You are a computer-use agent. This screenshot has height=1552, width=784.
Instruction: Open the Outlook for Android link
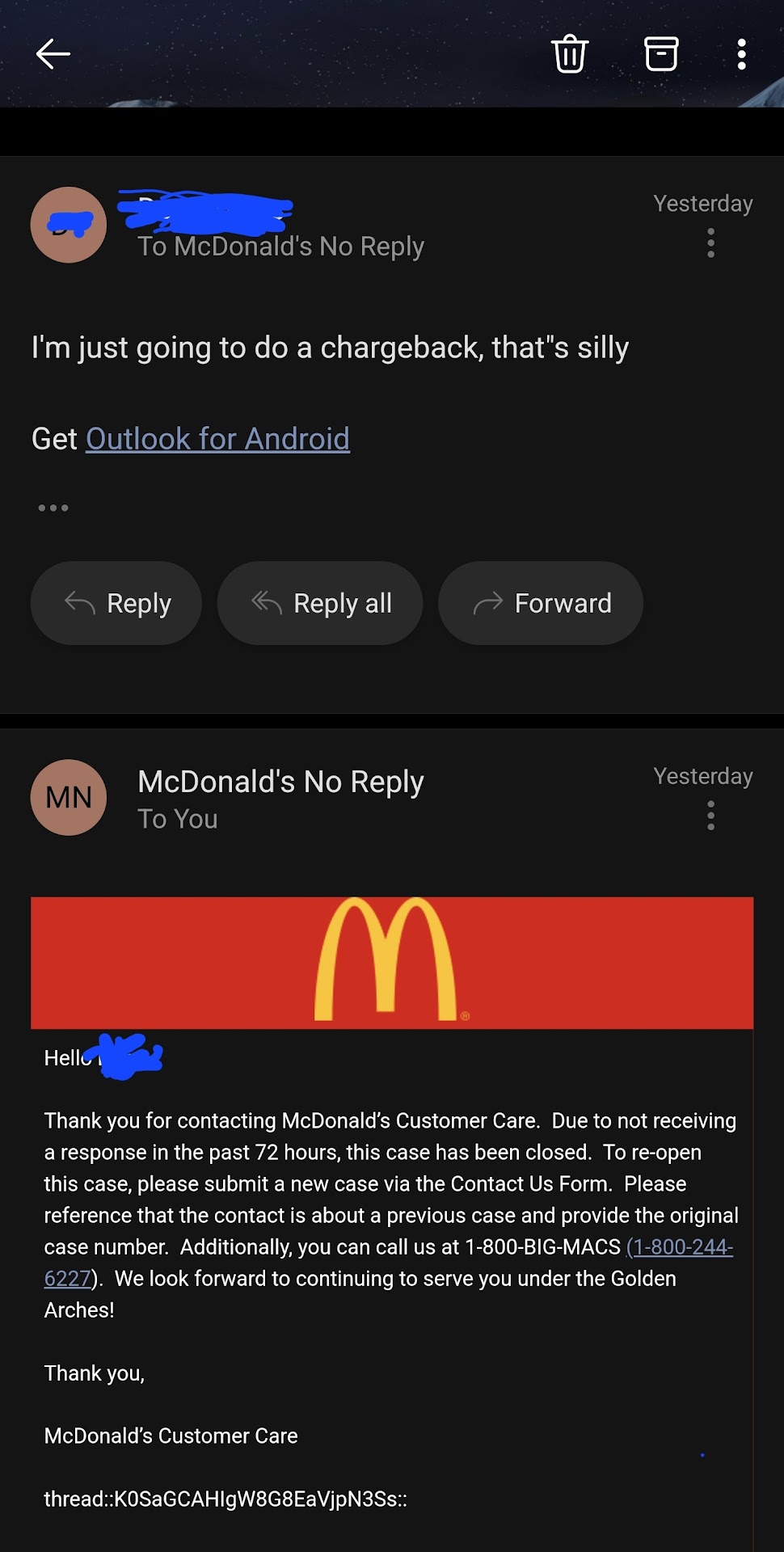click(x=217, y=439)
